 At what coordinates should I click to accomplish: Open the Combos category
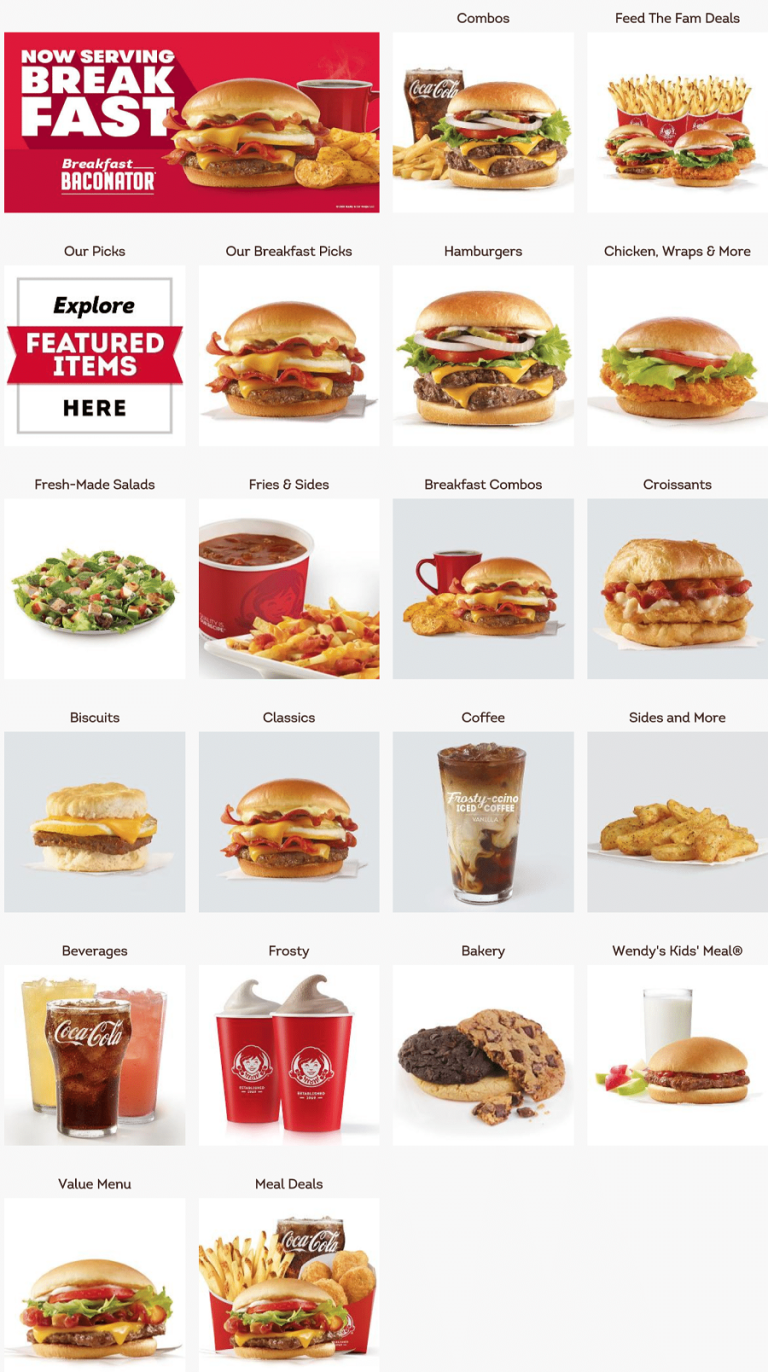[x=483, y=122]
